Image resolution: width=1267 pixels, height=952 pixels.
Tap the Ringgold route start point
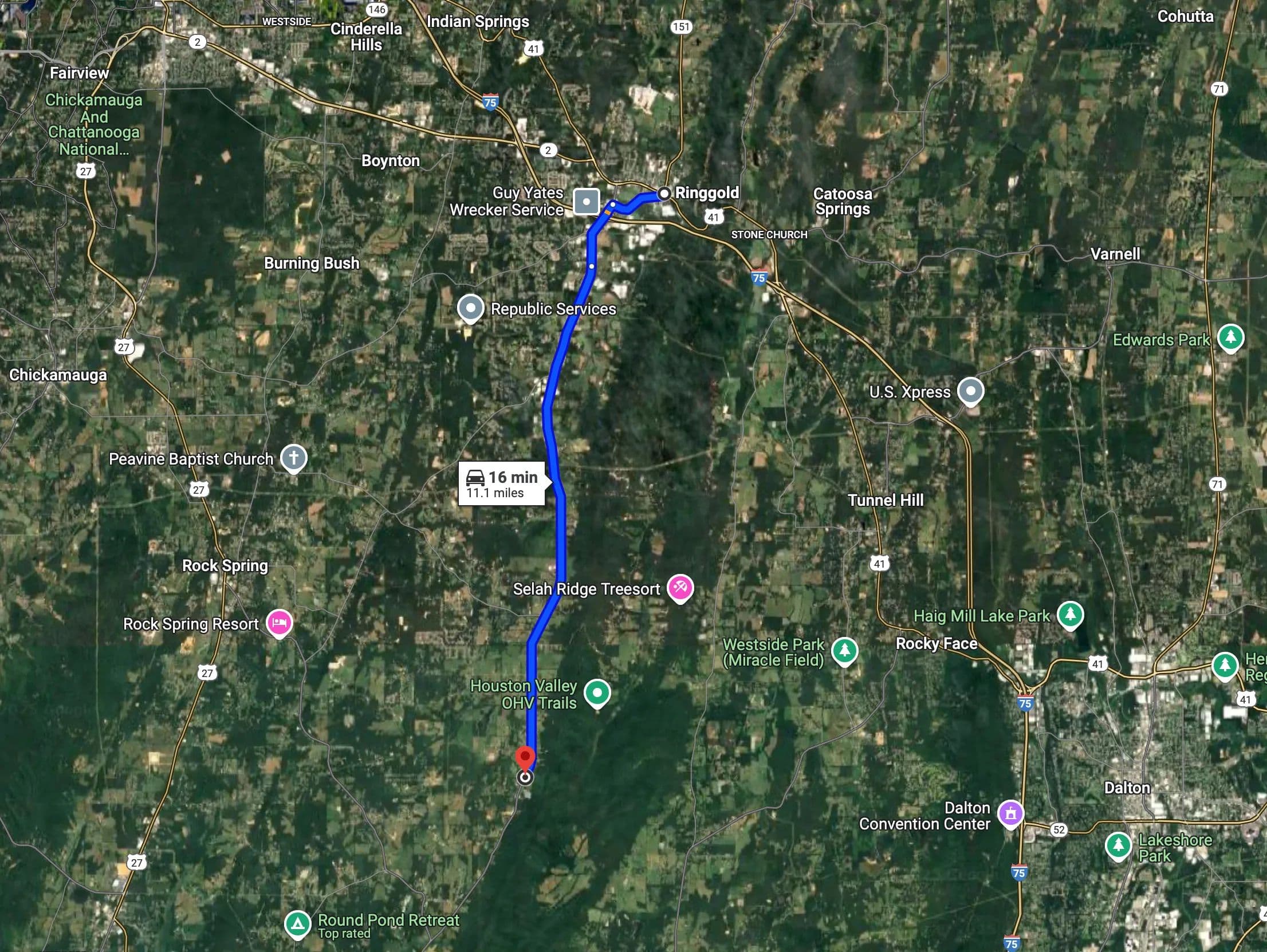[664, 194]
